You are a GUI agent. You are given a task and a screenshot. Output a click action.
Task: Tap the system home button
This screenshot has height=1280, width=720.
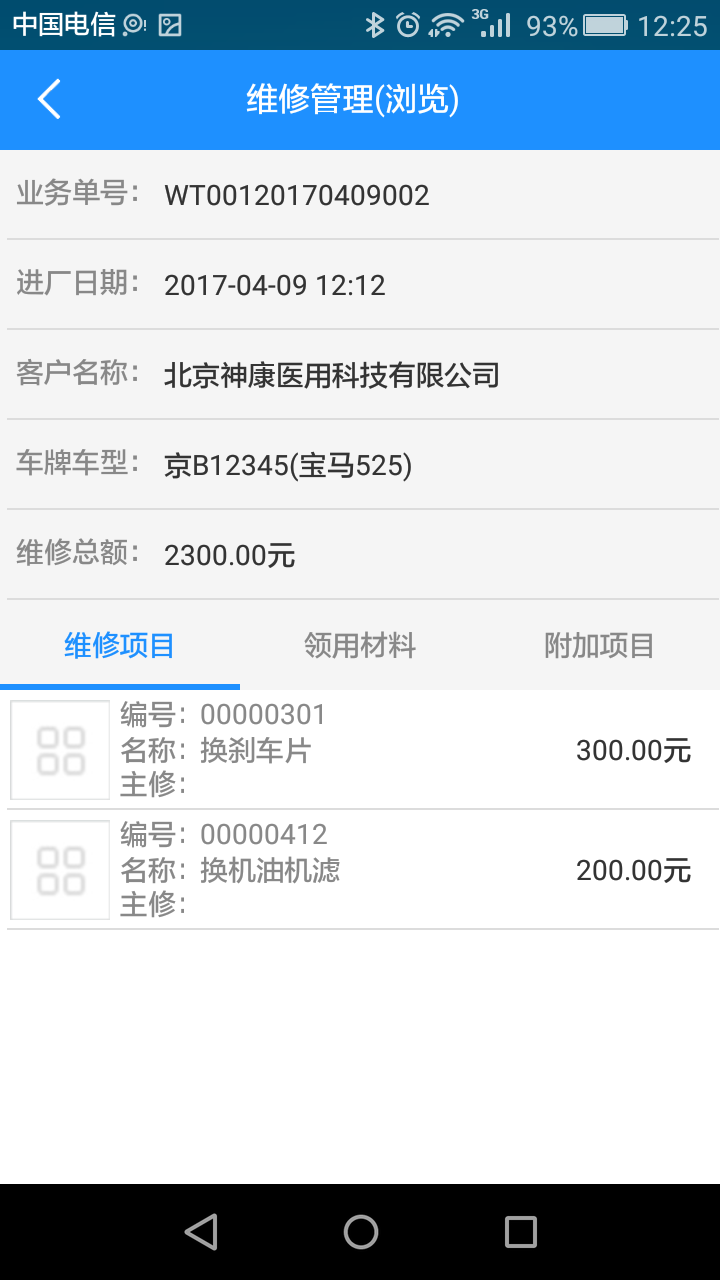[360, 1232]
